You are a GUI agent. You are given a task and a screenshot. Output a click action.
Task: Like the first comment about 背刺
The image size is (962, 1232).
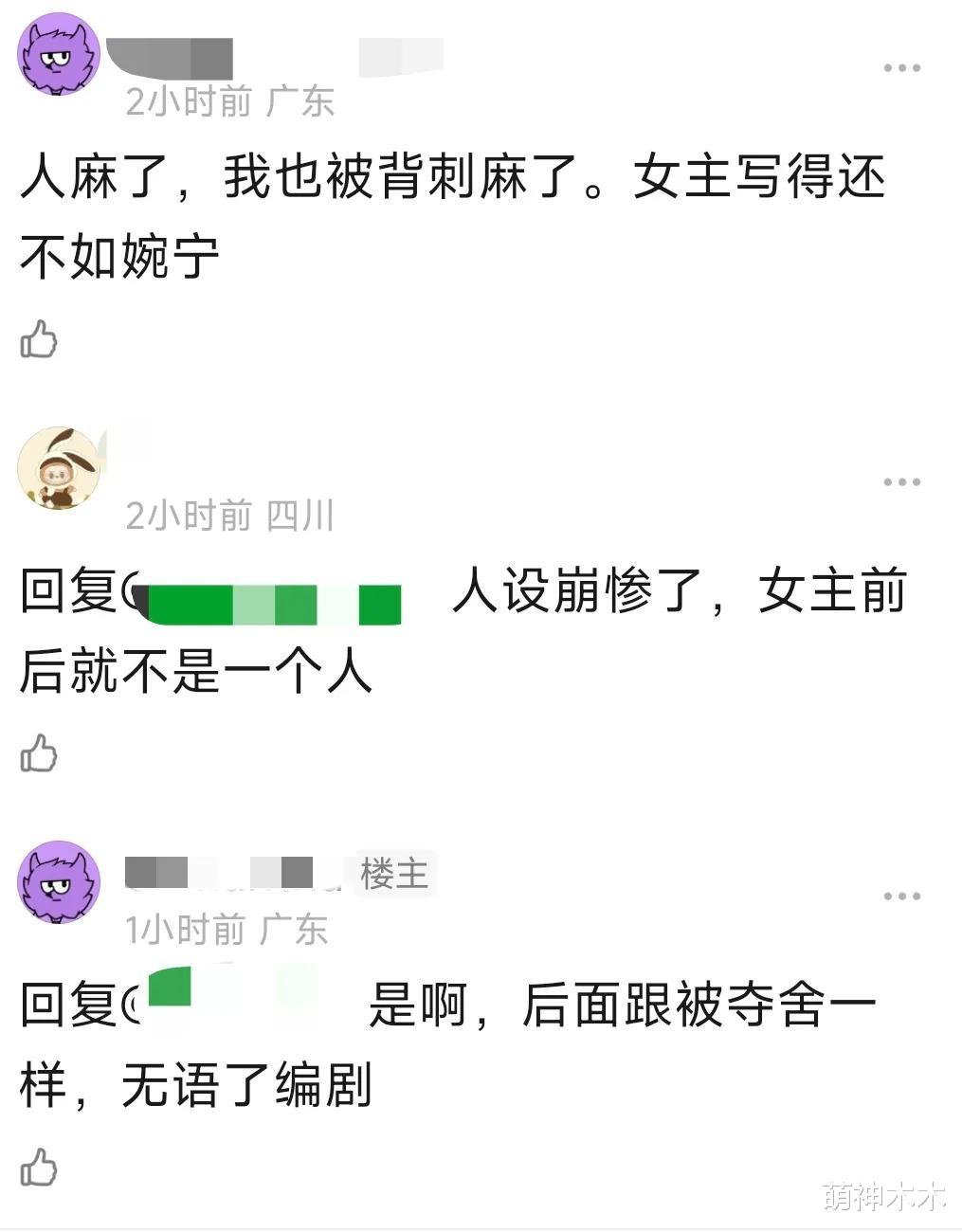[40, 339]
